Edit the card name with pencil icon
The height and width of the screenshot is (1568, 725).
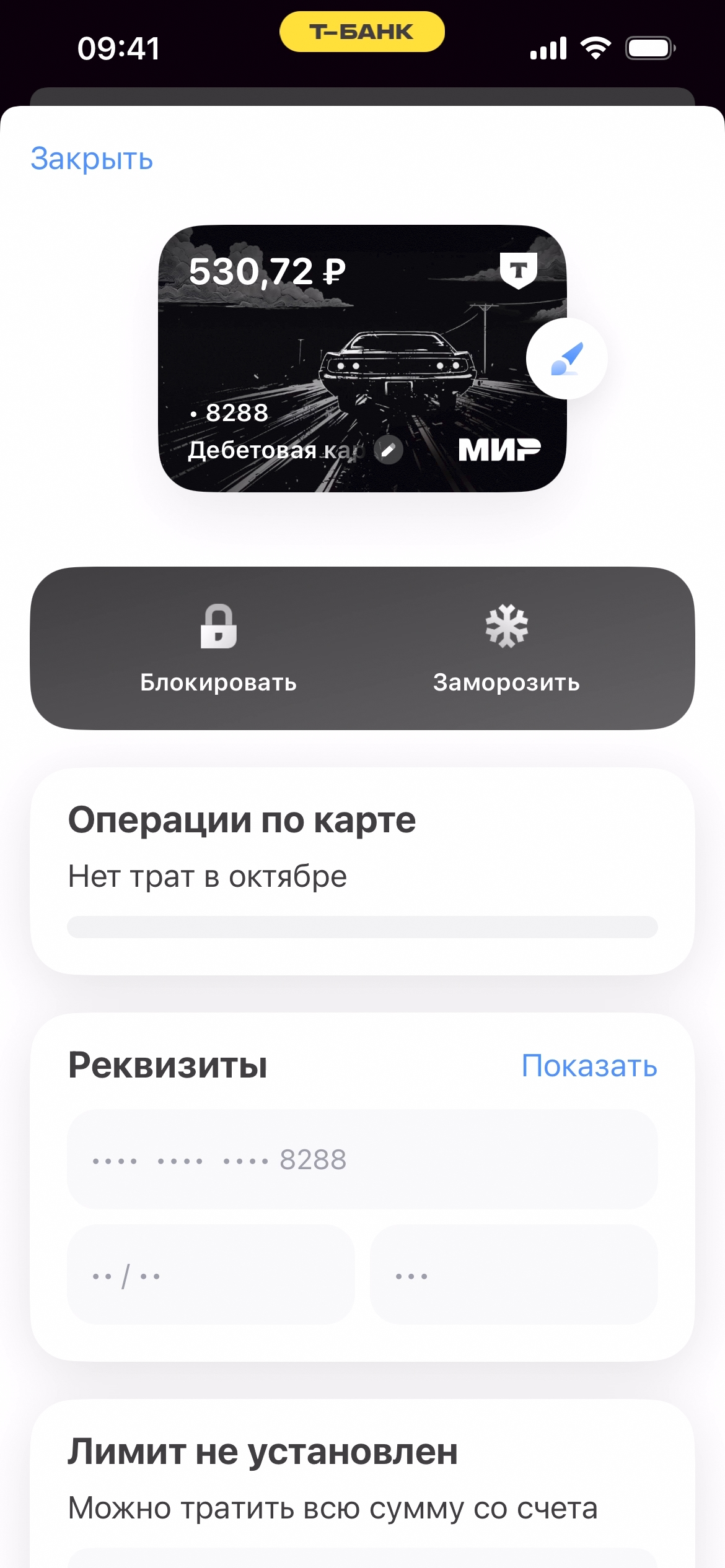[389, 450]
